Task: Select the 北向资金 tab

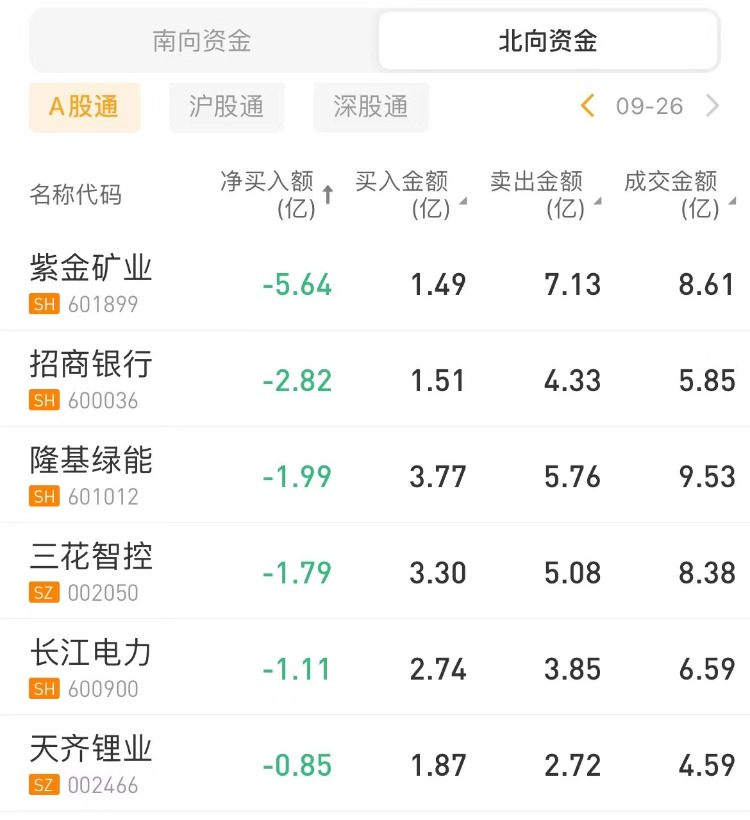Action: (x=547, y=41)
